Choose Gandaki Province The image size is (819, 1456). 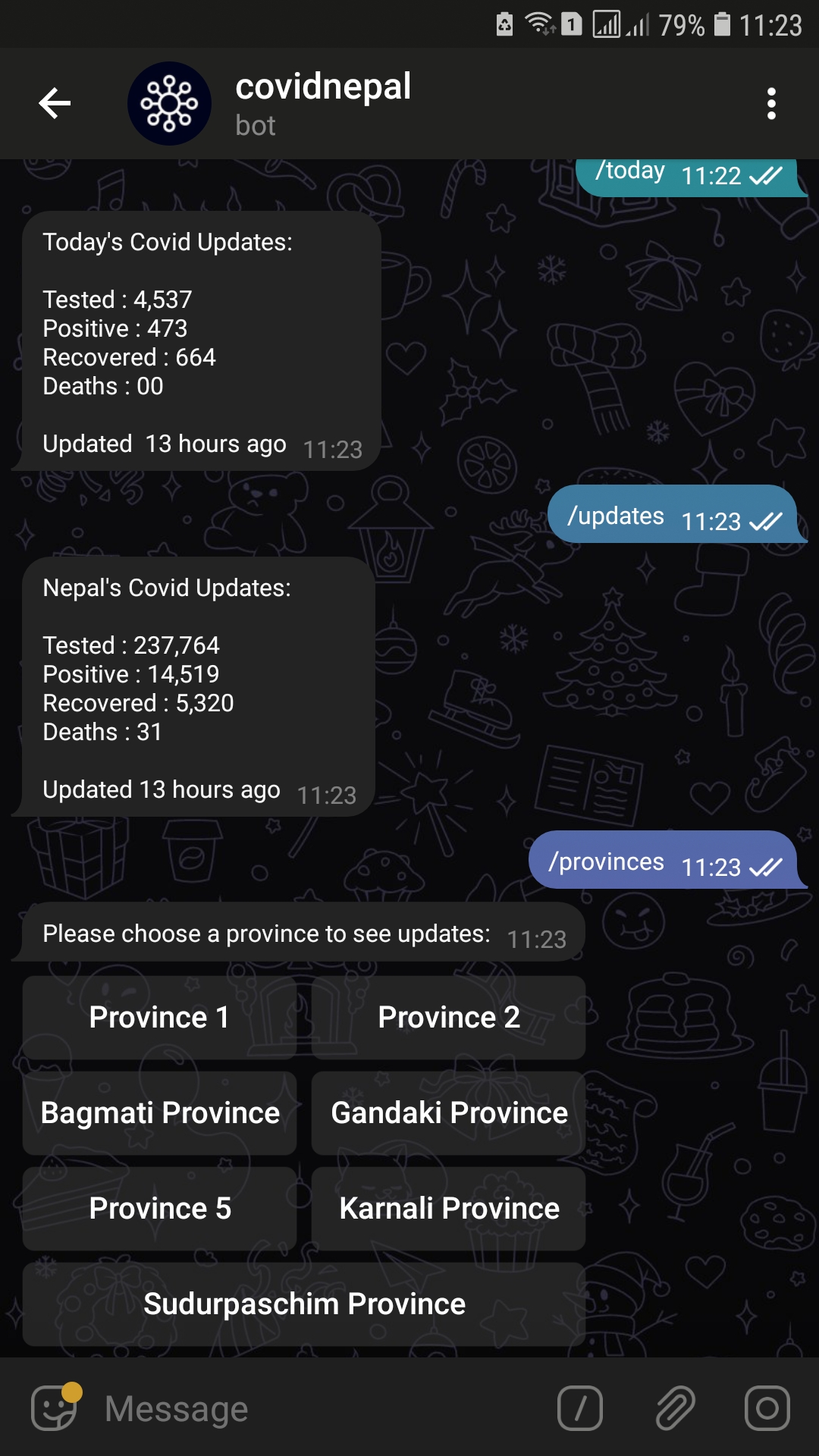448,1112
